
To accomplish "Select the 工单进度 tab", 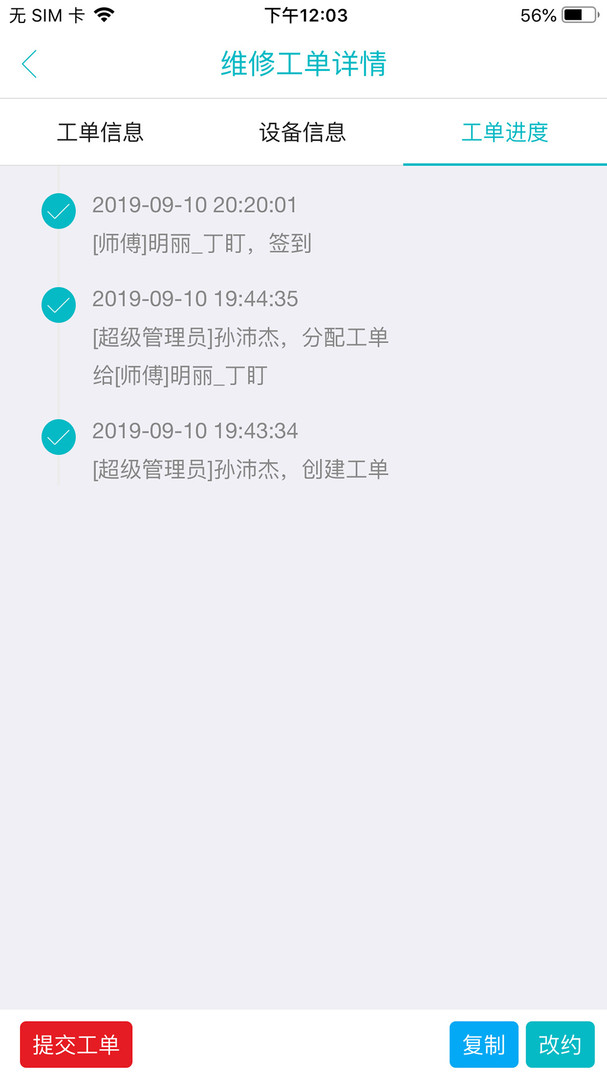I will [x=505, y=132].
